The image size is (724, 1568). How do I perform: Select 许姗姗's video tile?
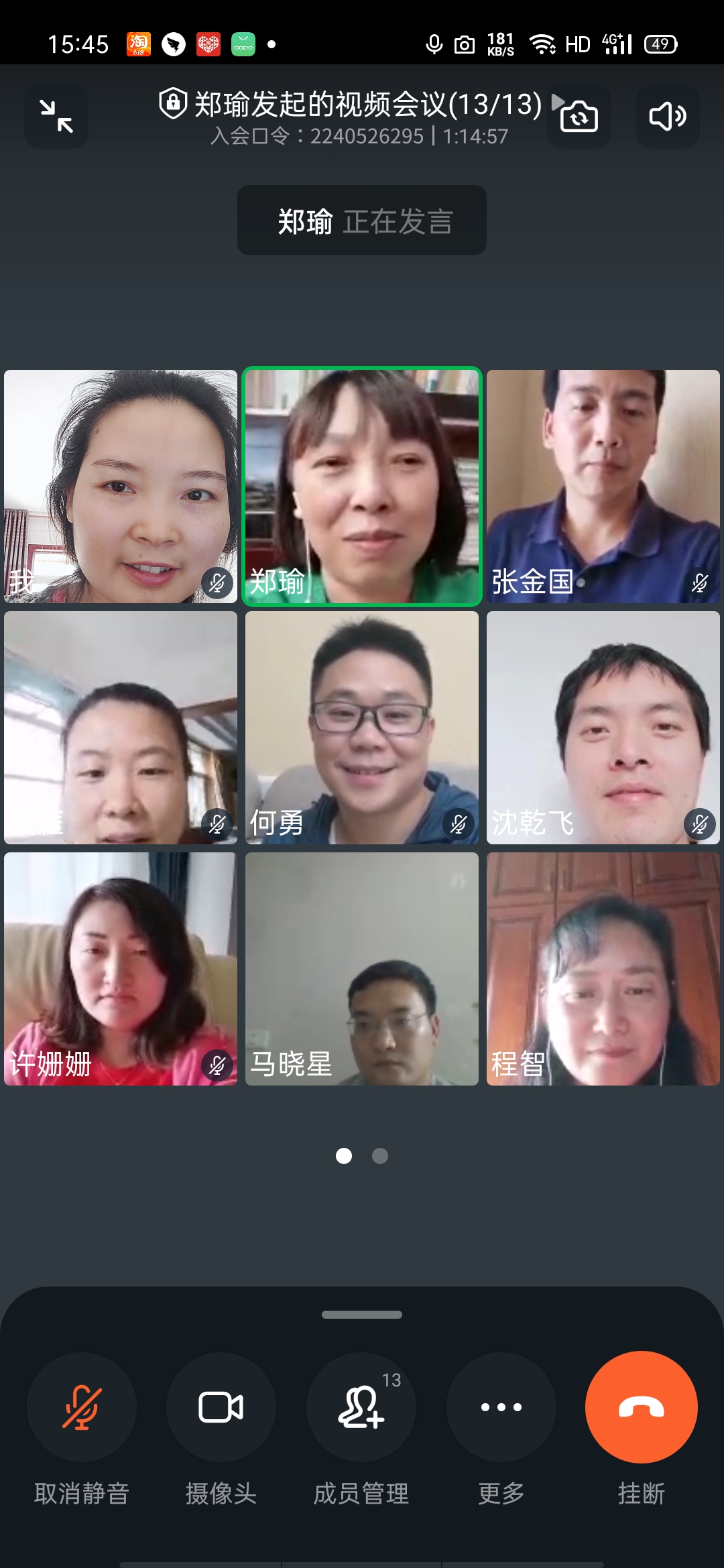[121, 969]
